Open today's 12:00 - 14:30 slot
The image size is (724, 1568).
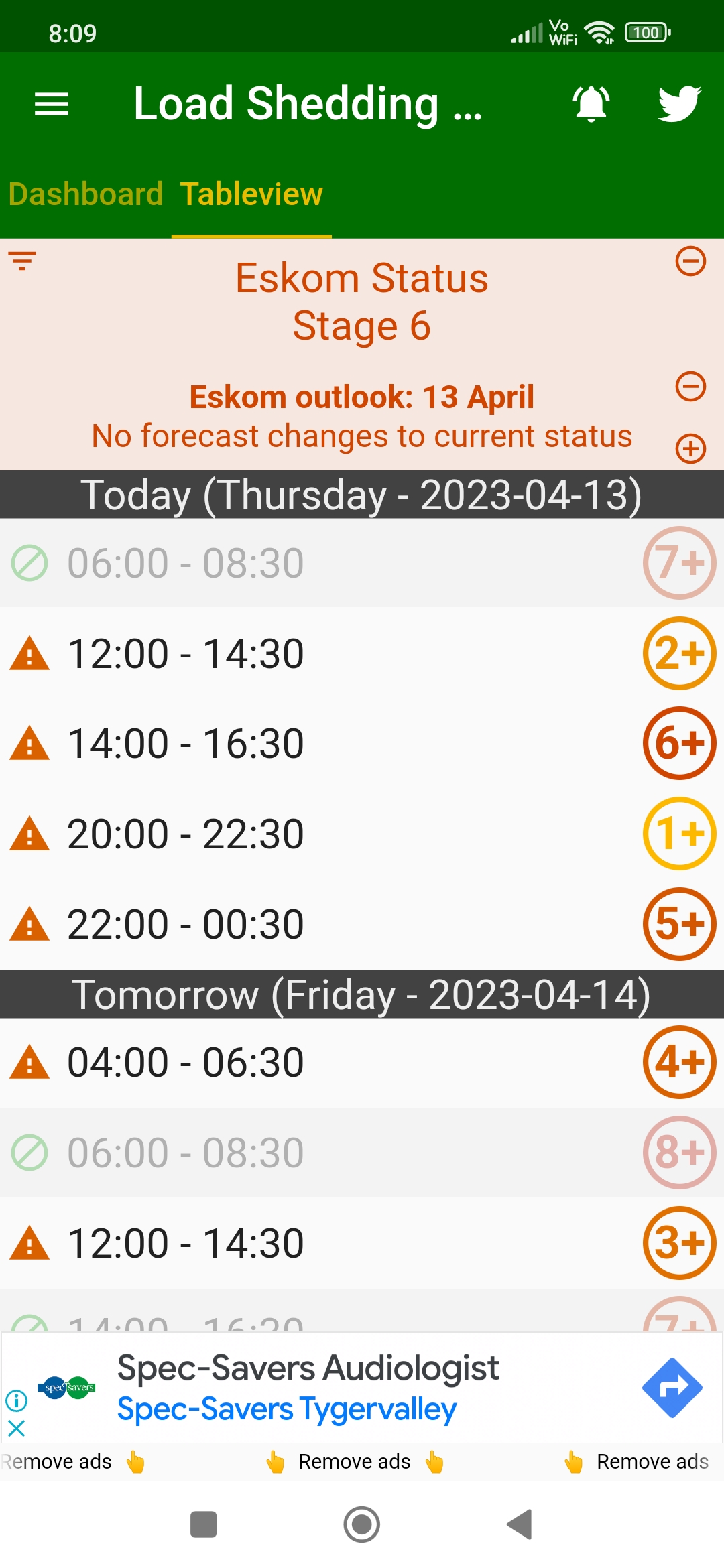pos(362,653)
